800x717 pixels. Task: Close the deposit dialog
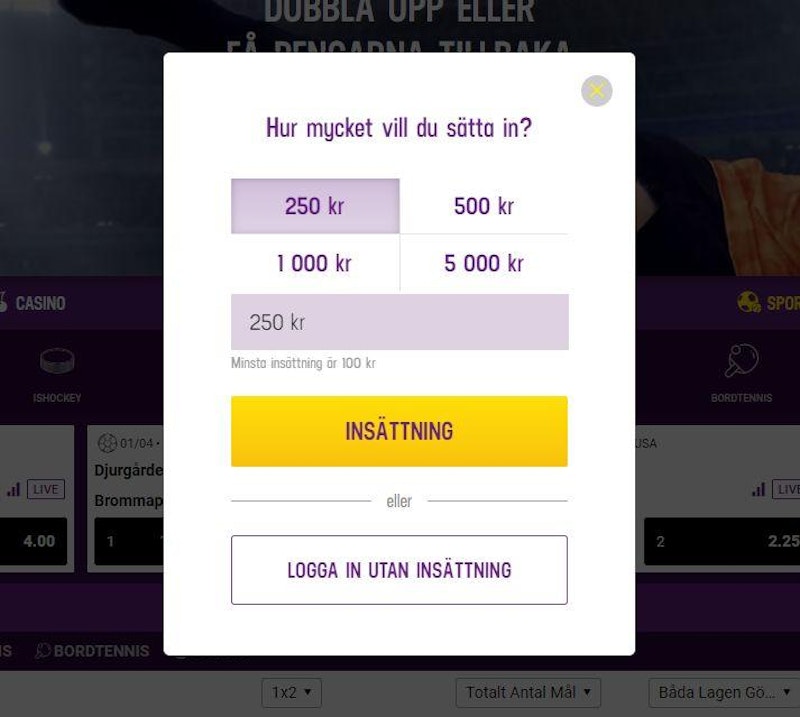(x=597, y=91)
